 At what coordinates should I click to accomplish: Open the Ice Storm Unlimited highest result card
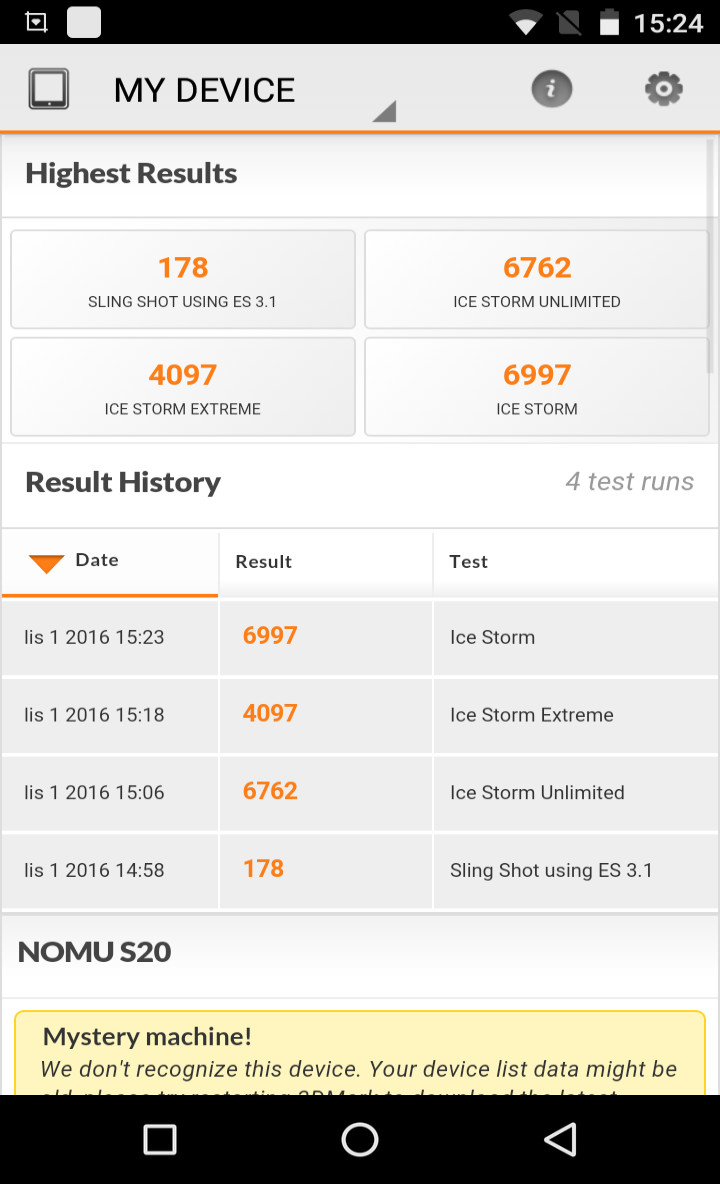(x=537, y=279)
